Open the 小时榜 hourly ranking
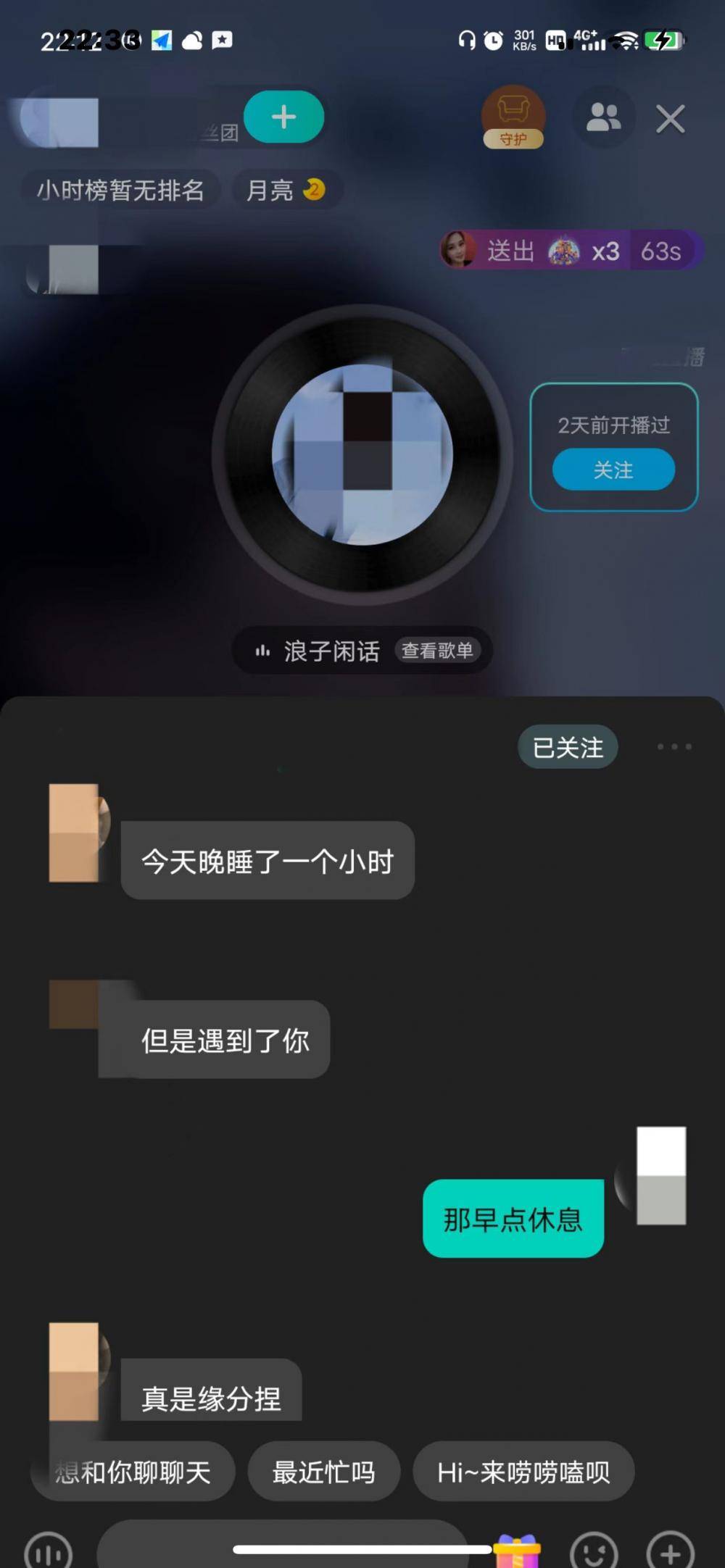Viewport: 725px width, 1568px height. click(120, 191)
